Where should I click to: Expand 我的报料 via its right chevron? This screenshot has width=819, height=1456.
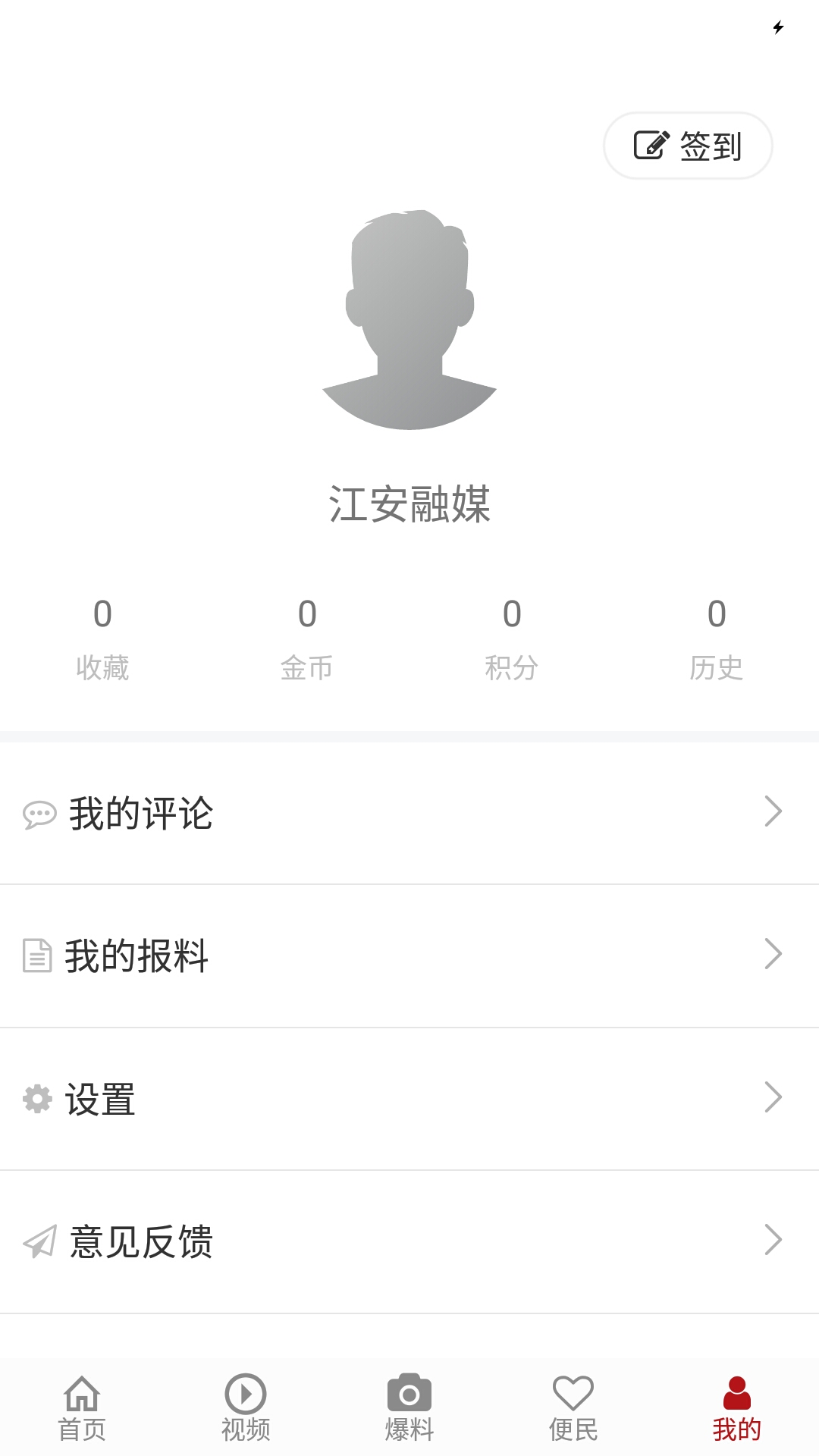(x=773, y=954)
